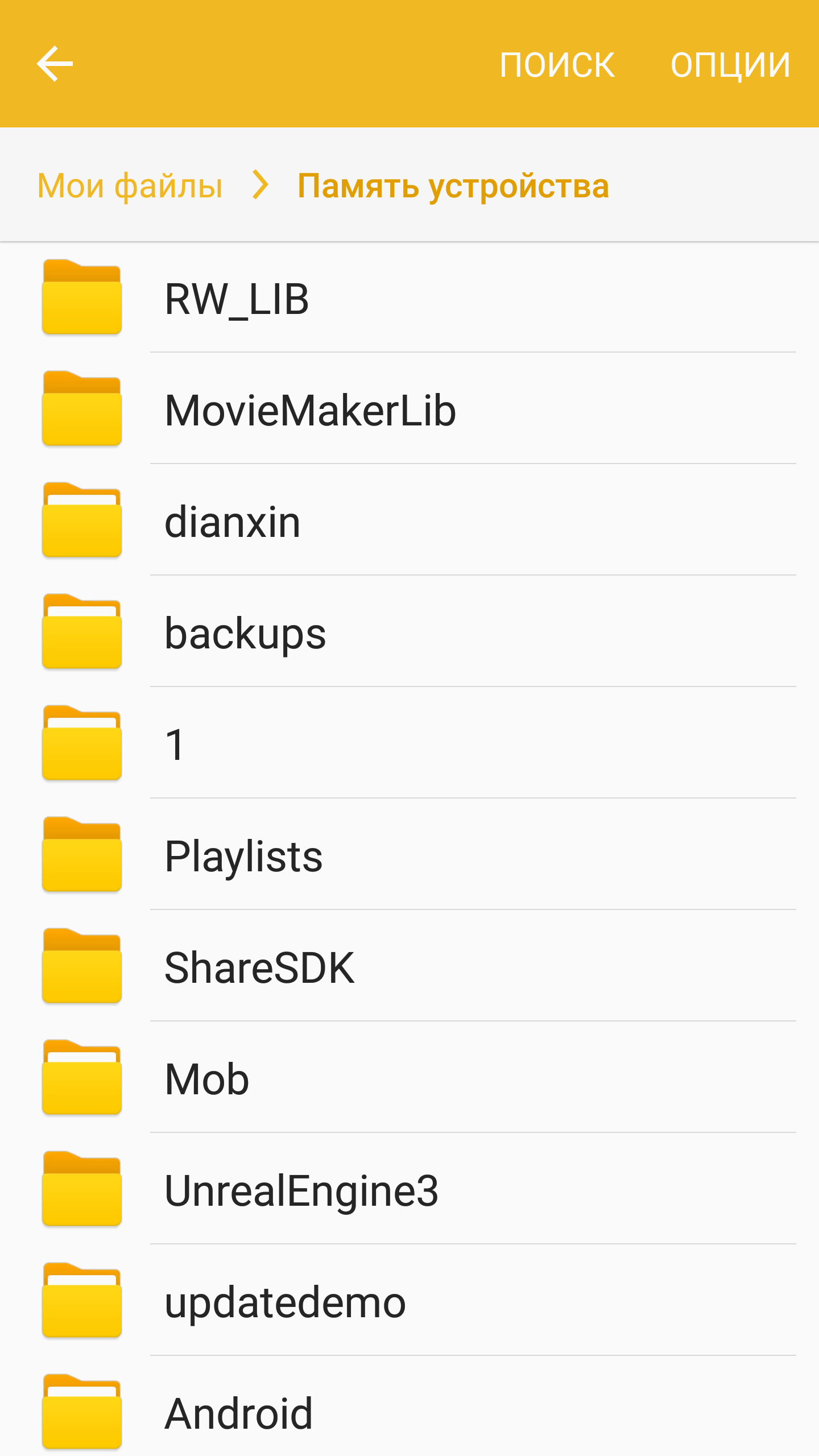819x1456 pixels.
Task: Open the MovieMakerLib folder
Action: coord(310,411)
